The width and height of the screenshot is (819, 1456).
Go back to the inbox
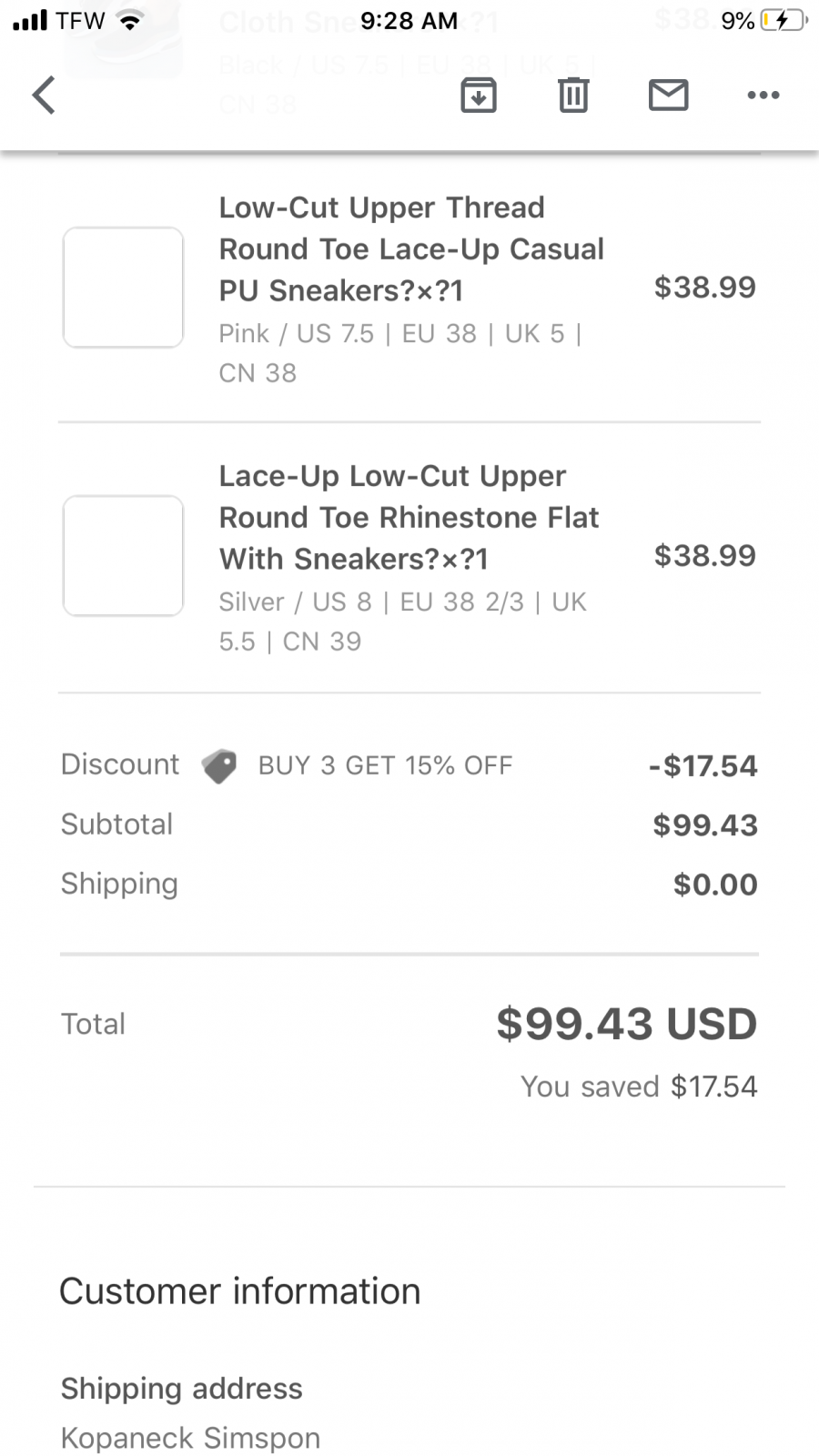click(x=44, y=95)
